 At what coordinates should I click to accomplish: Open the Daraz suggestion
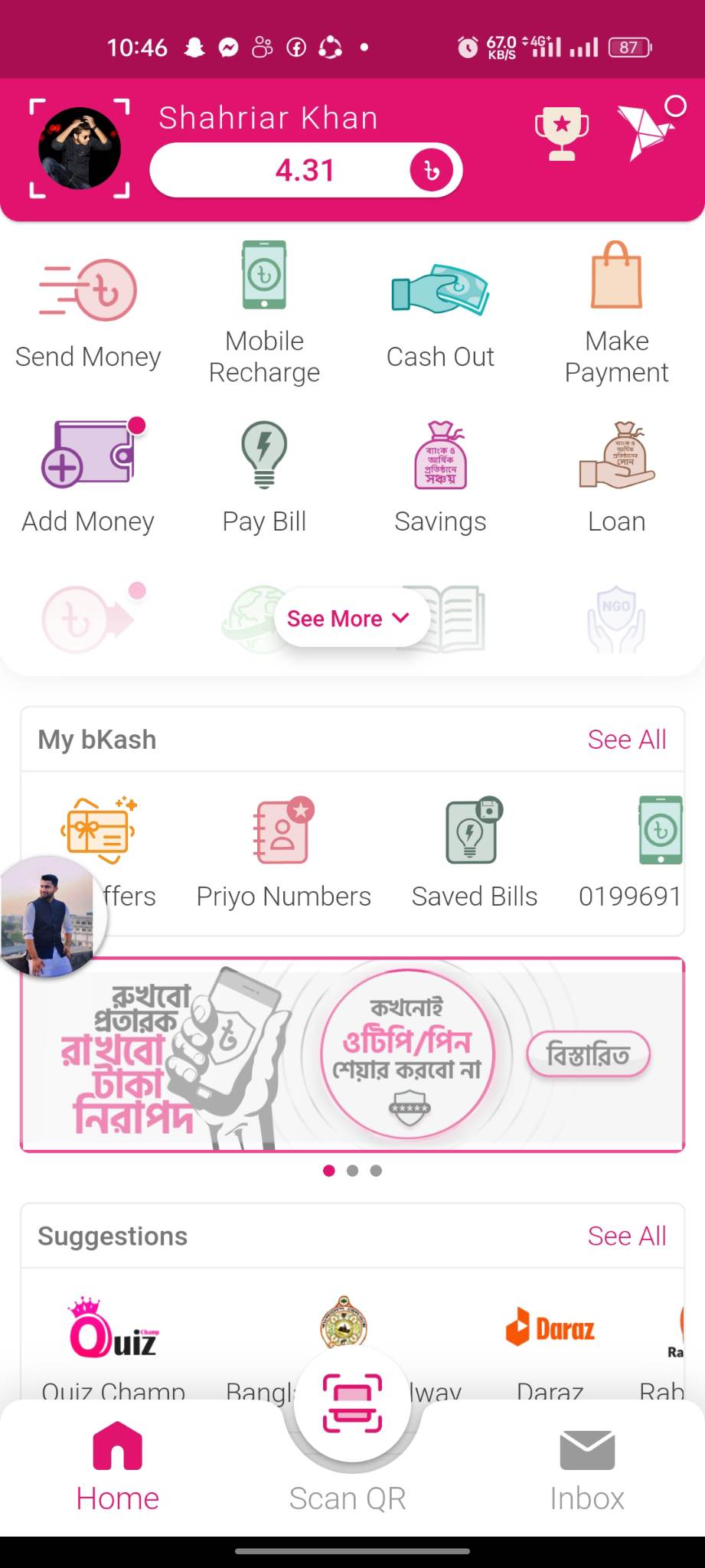[550, 1347]
